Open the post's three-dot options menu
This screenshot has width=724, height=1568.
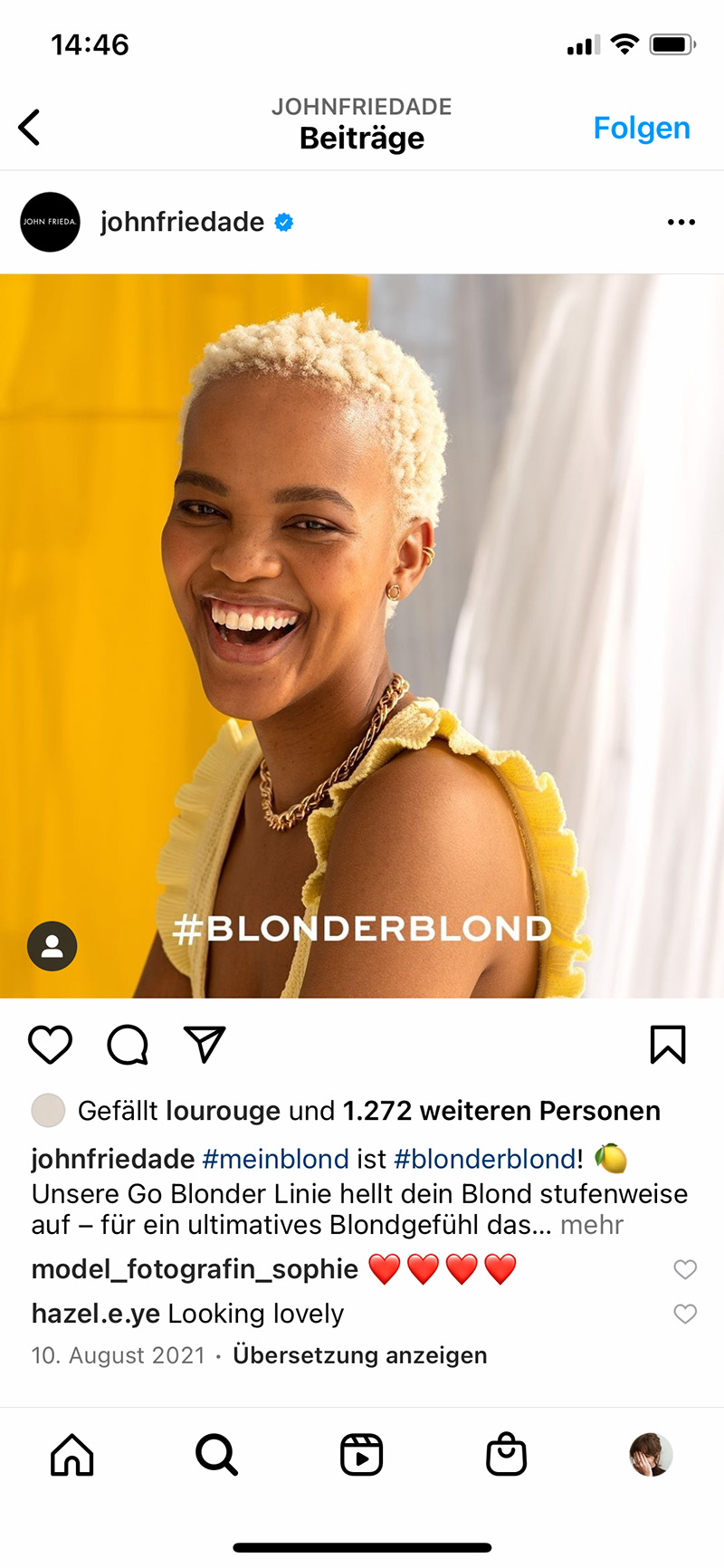point(681,222)
